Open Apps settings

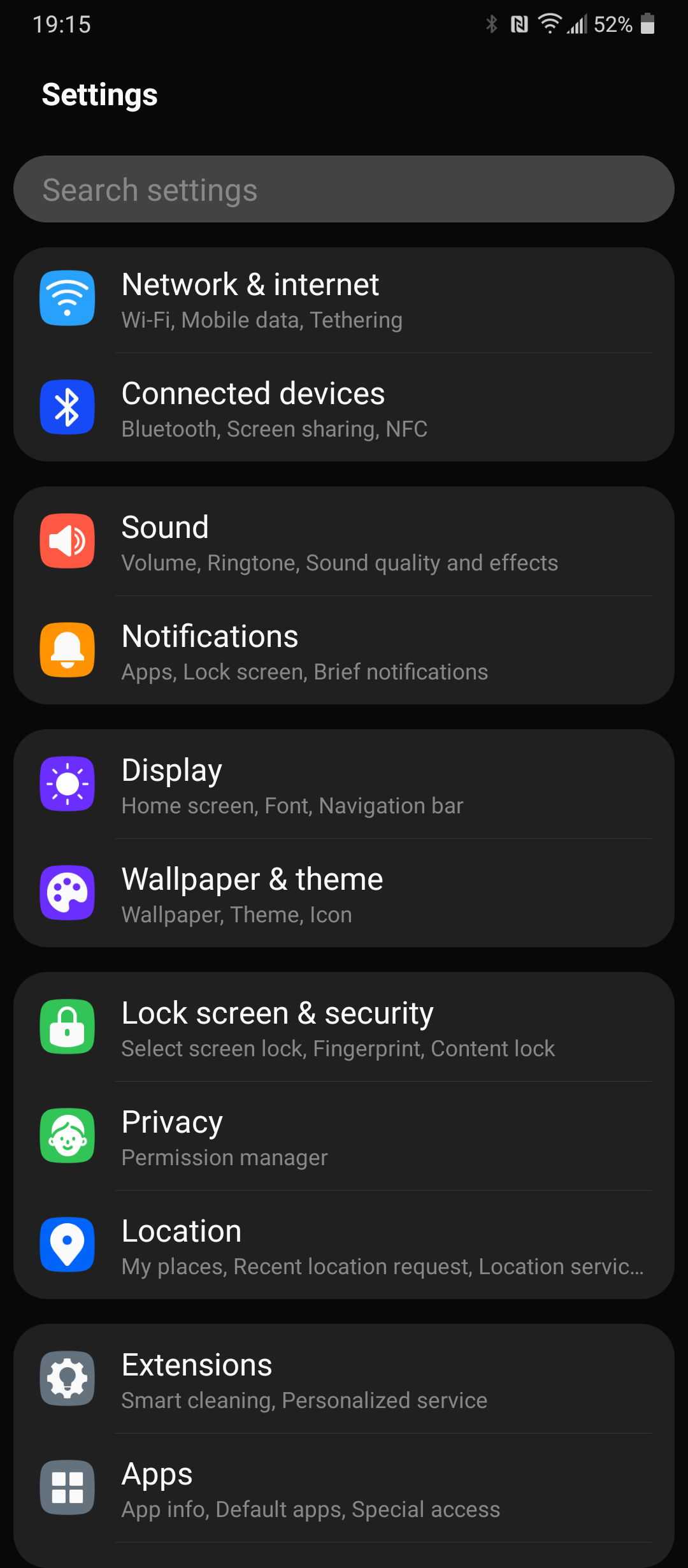pos(344,1488)
